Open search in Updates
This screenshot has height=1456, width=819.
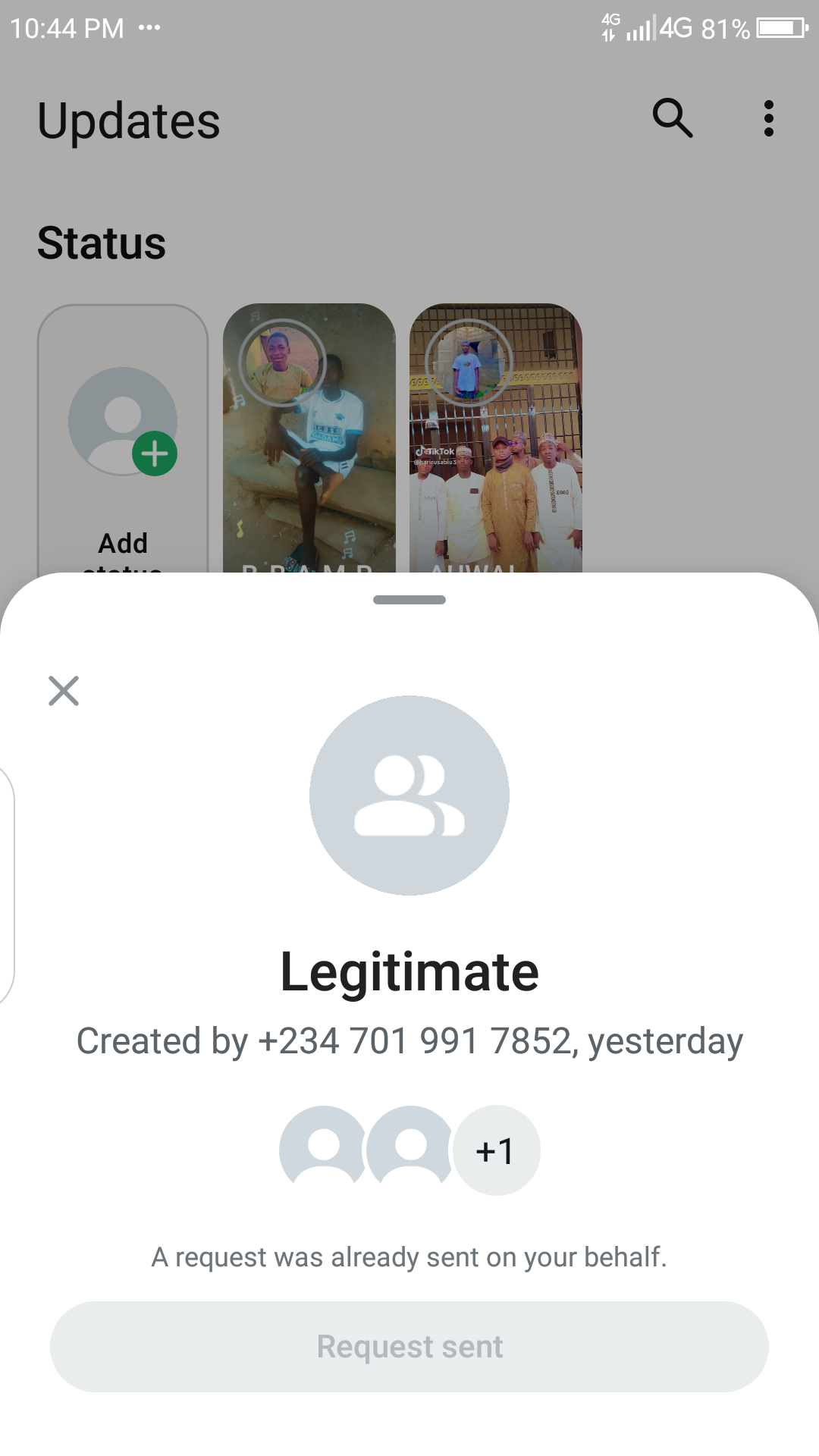pos(673,118)
